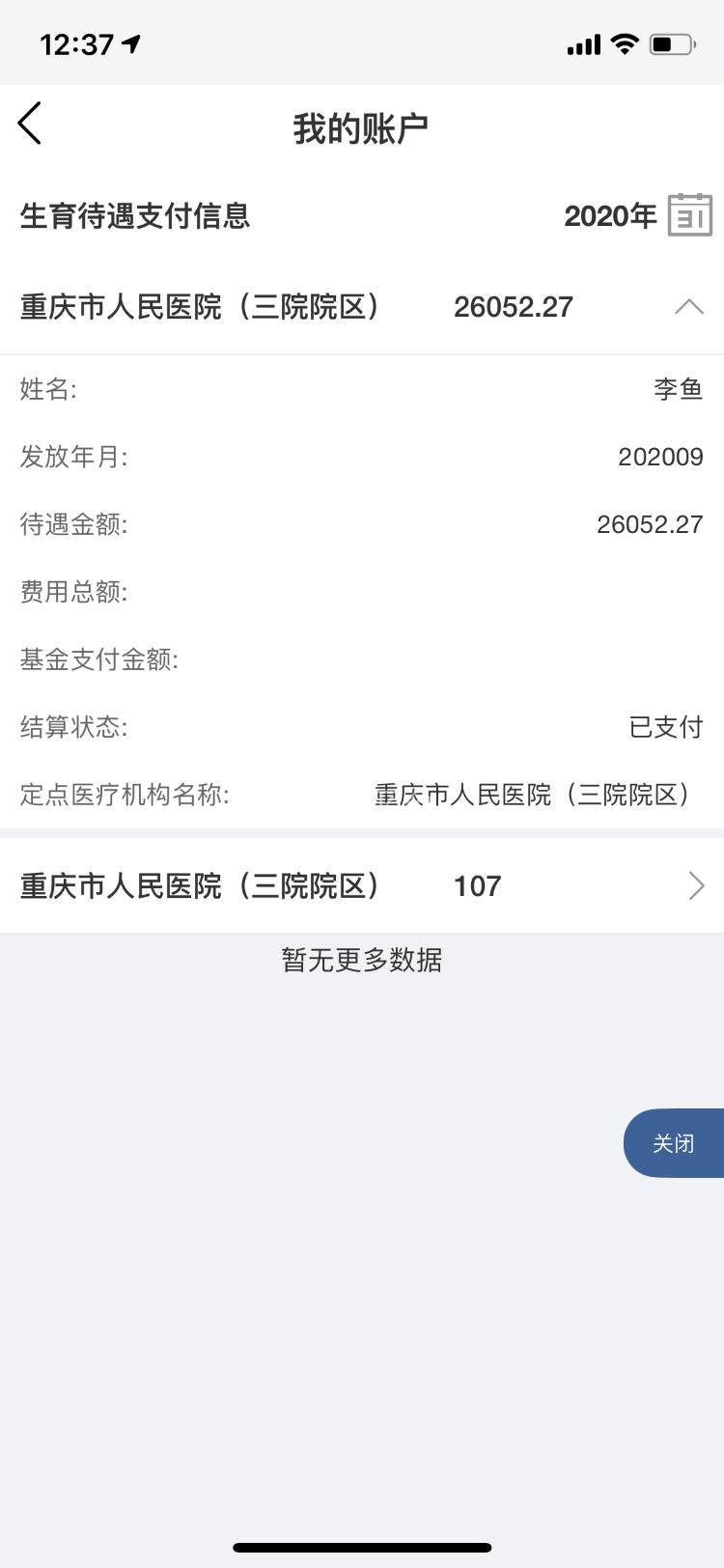Tap the location arrow in the status bar
This screenshot has height=1568, width=724.
coord(131,42)
